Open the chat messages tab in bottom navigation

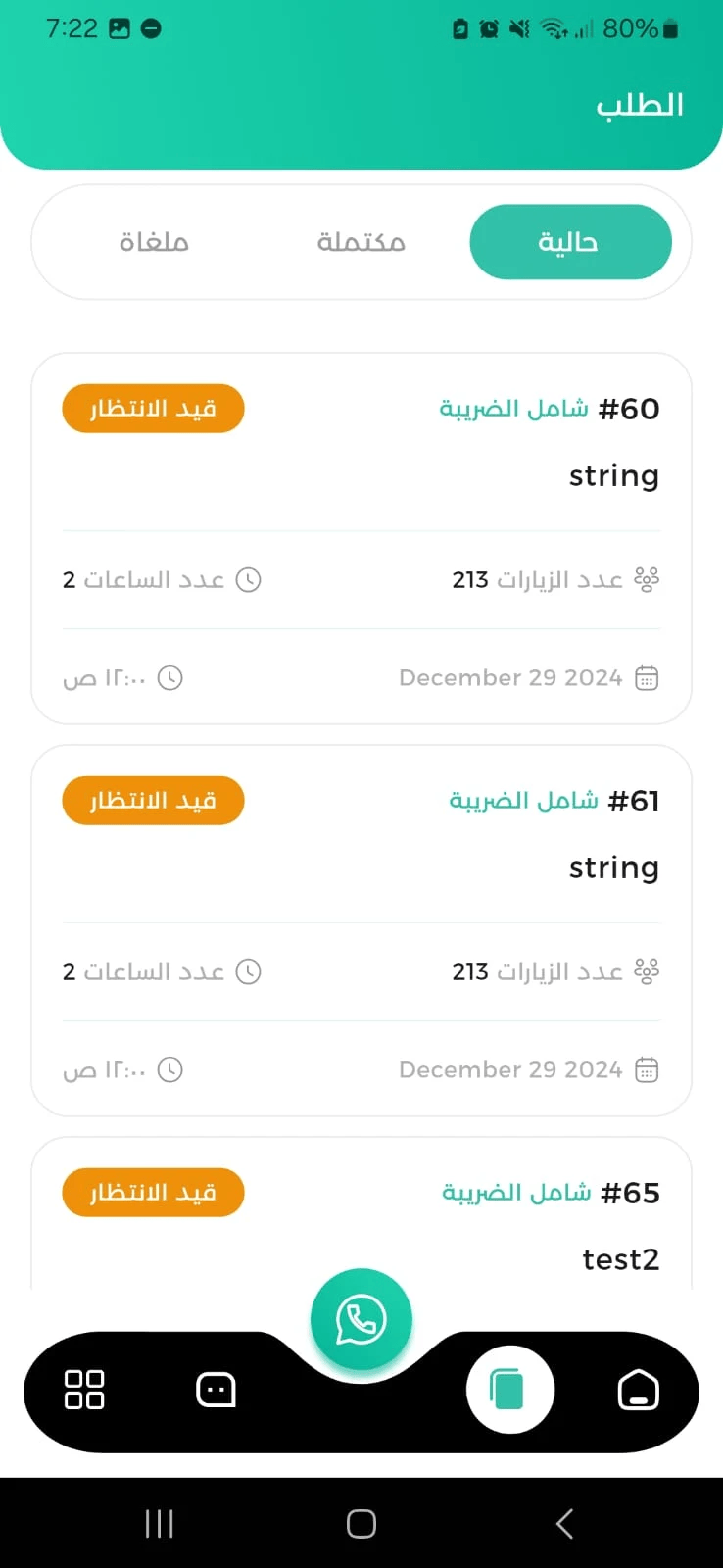216,1390
